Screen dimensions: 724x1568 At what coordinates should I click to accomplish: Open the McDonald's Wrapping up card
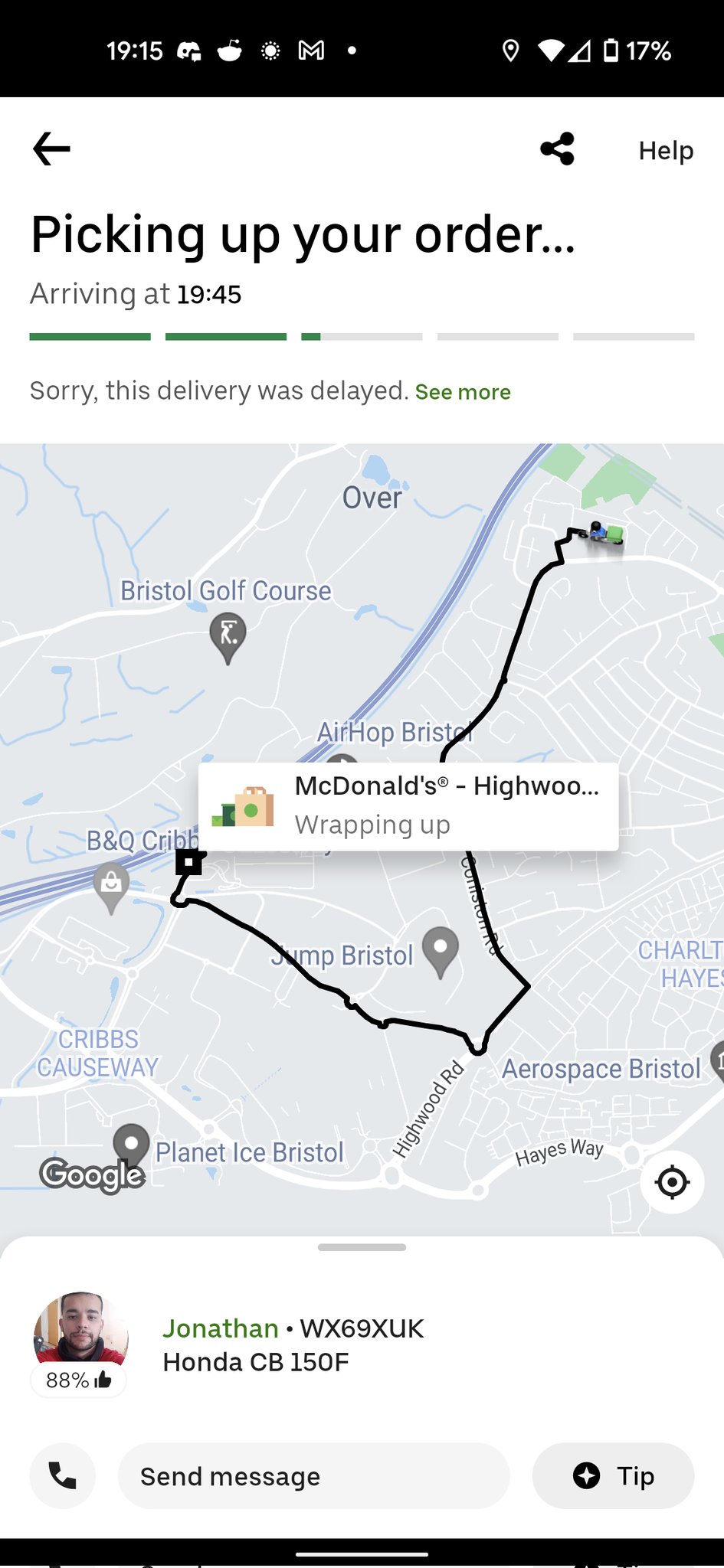point(408,806)
